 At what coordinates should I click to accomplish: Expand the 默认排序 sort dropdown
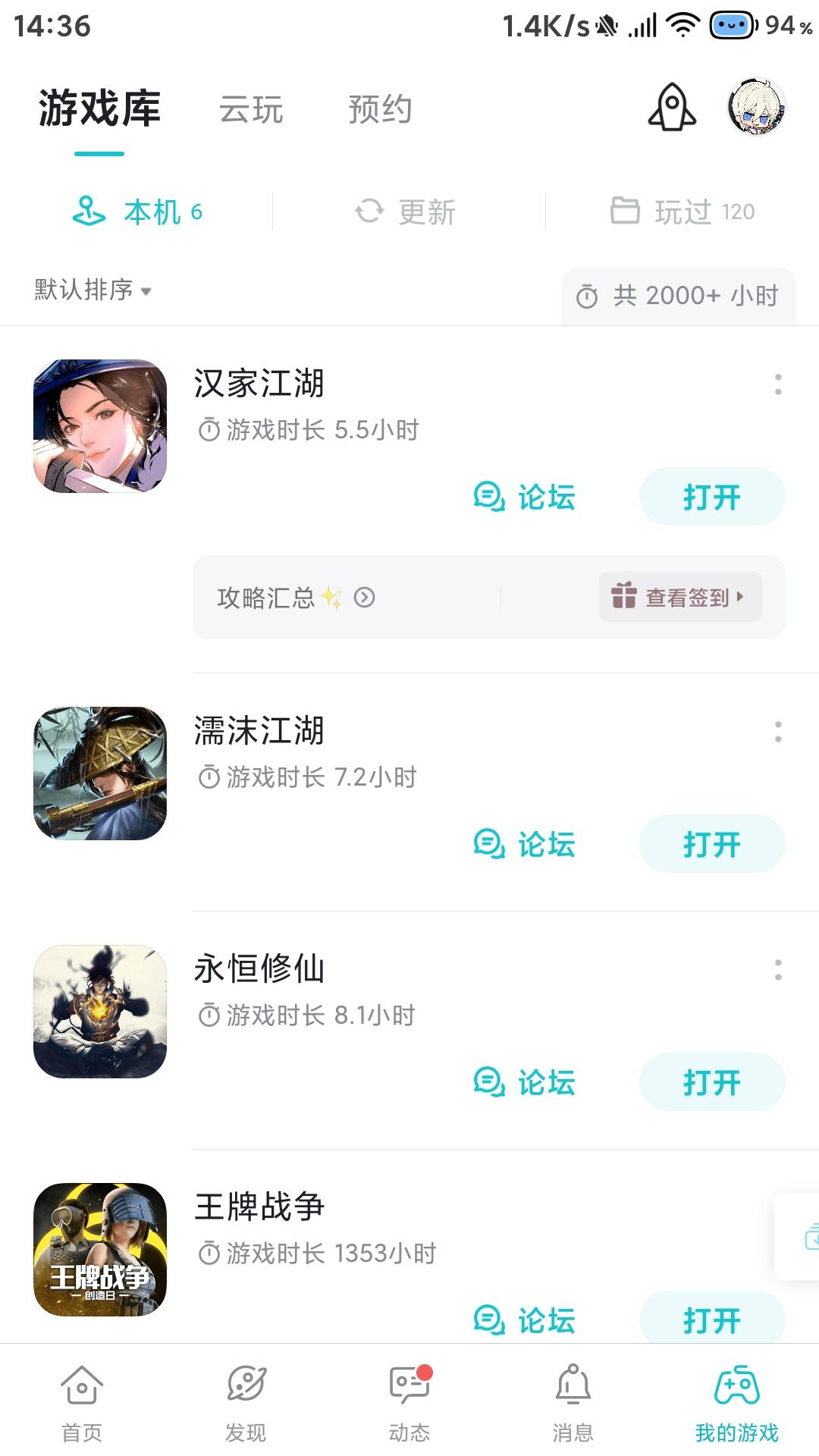click(x=93, y=290)
